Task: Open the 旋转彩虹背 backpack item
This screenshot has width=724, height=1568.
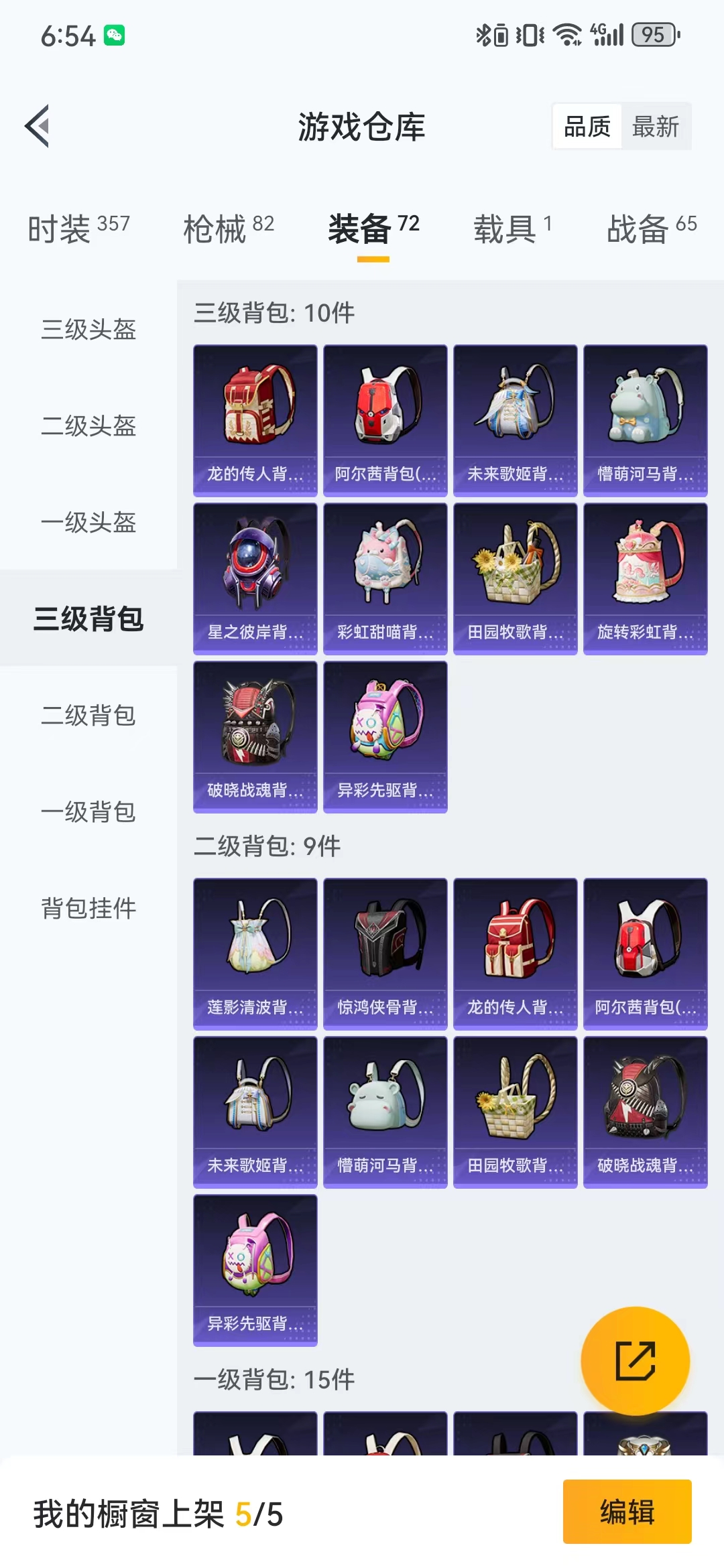Action: click(645, 578)
